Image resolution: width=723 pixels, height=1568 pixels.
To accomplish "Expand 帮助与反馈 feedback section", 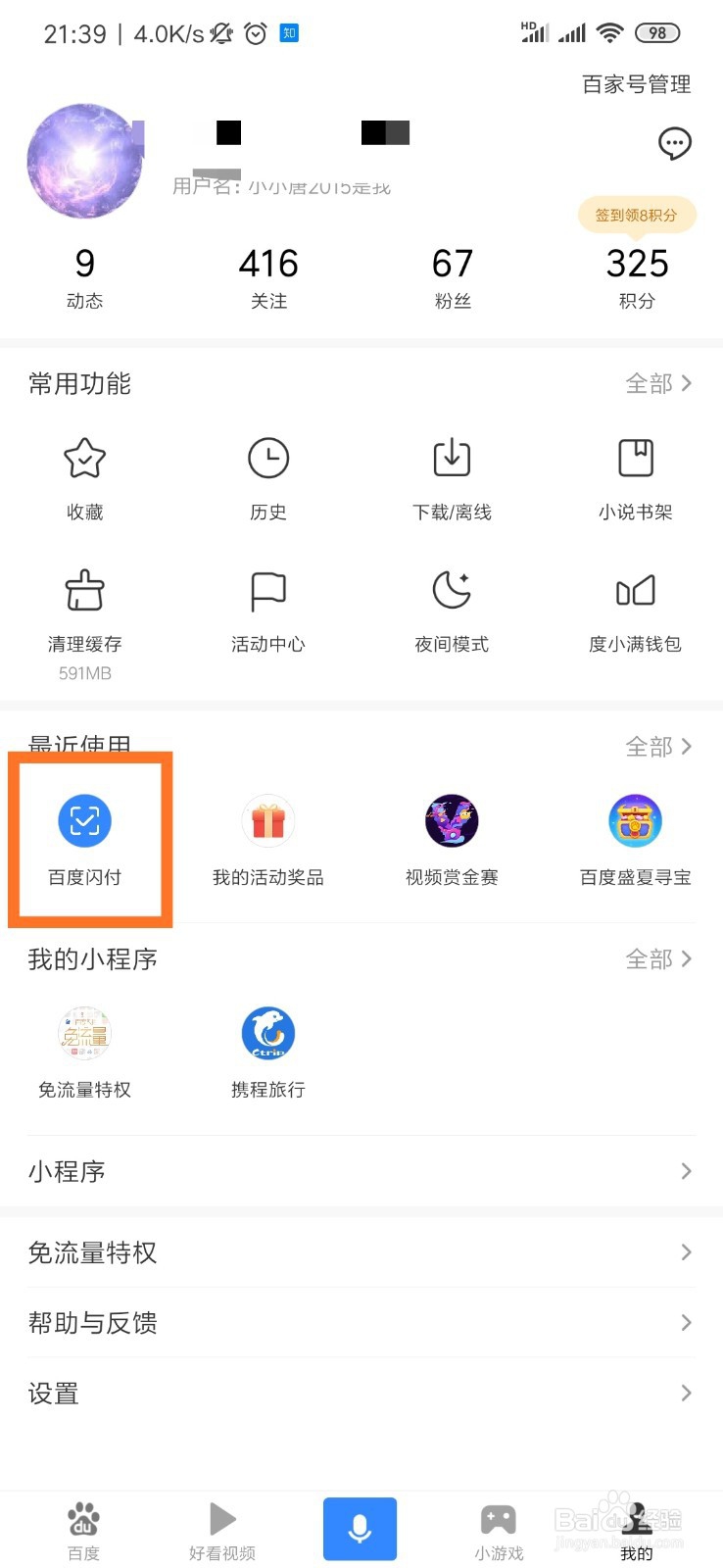I will point(361,1323).
